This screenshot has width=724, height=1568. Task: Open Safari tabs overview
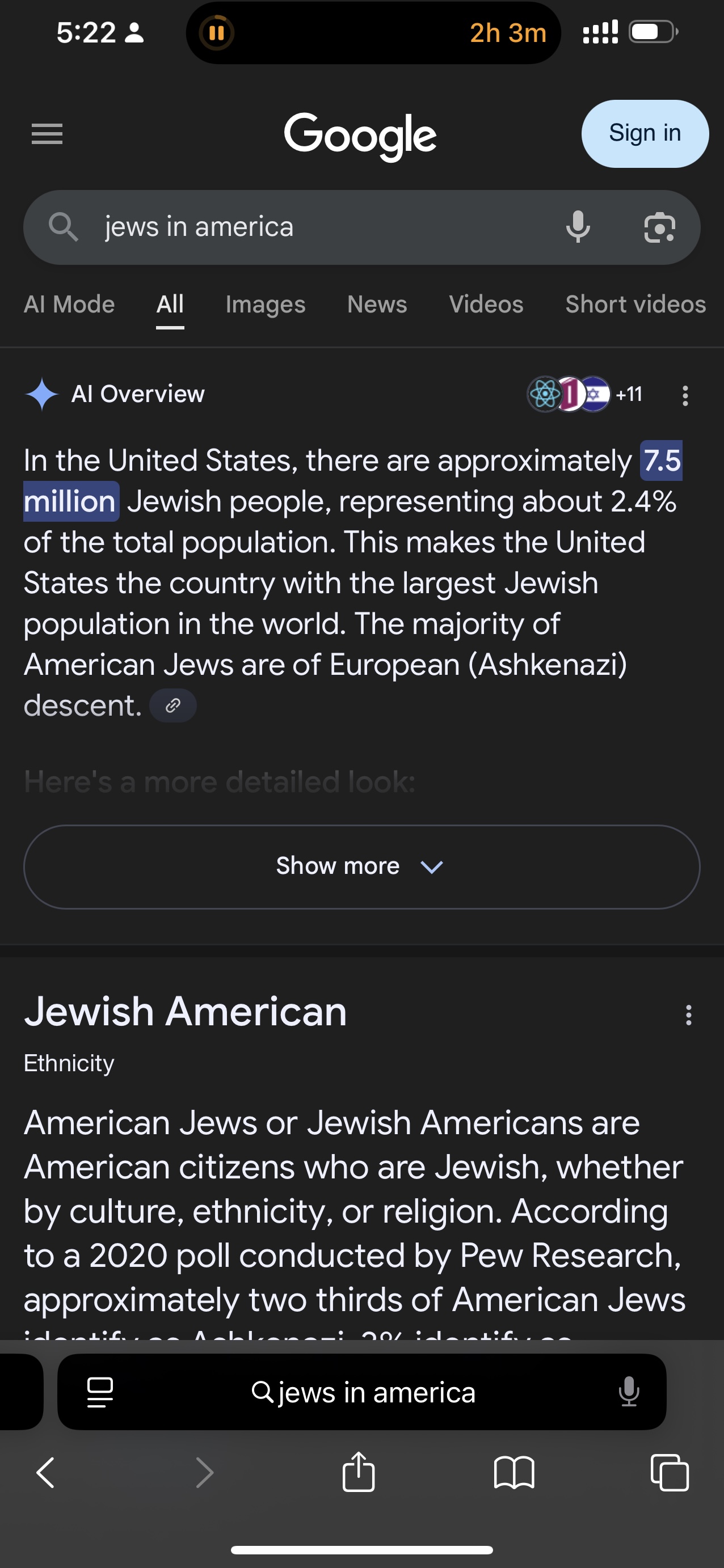tap(670, 1473)
